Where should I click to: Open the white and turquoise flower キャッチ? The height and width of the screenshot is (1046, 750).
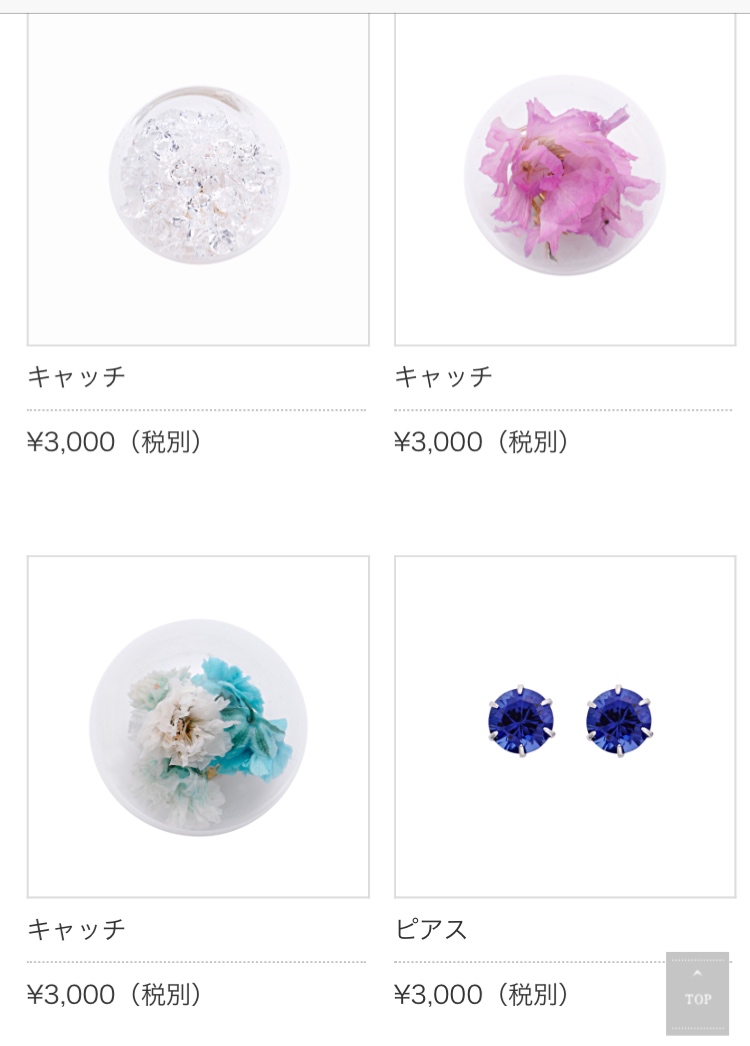(198, 726)
